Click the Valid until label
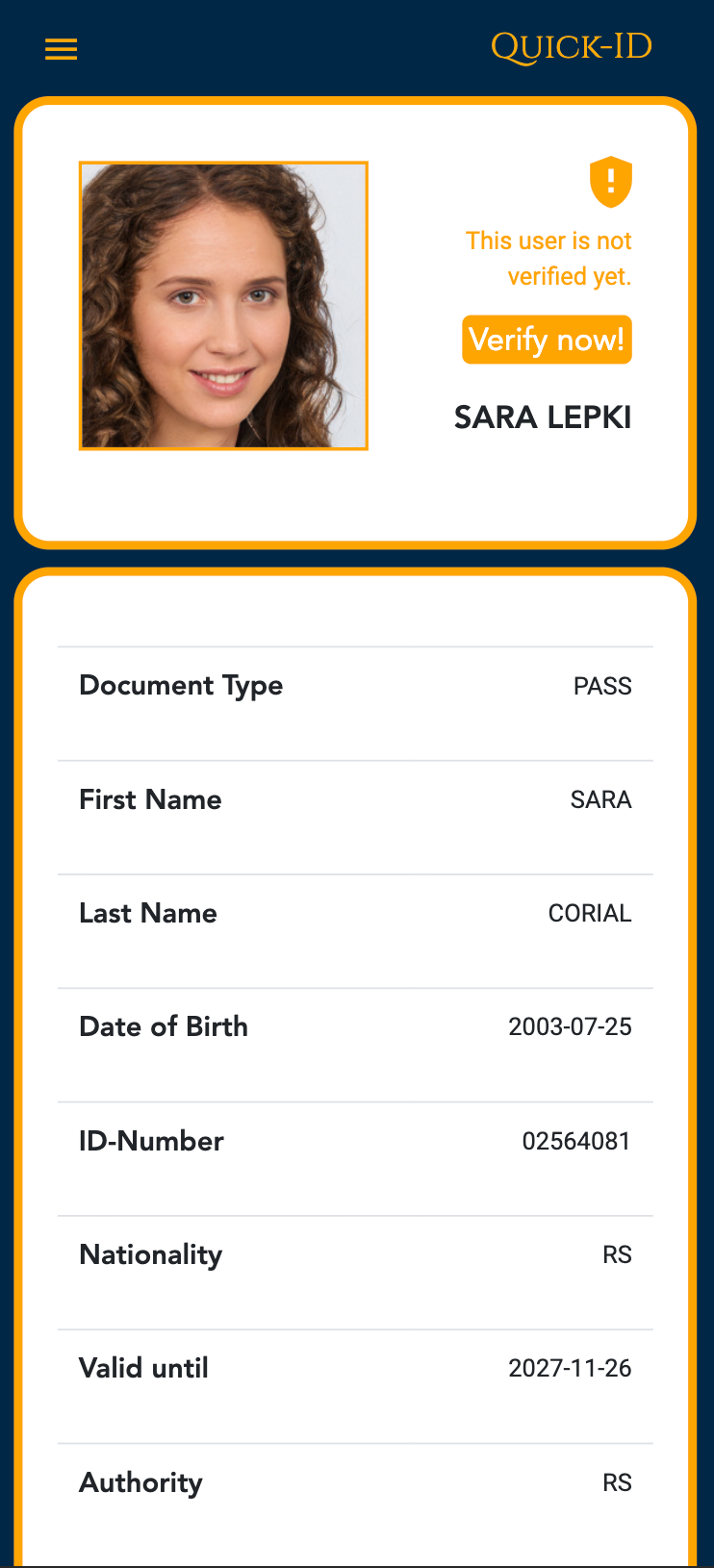This screenshot has height=1568, width=714. click(142, 1368)
